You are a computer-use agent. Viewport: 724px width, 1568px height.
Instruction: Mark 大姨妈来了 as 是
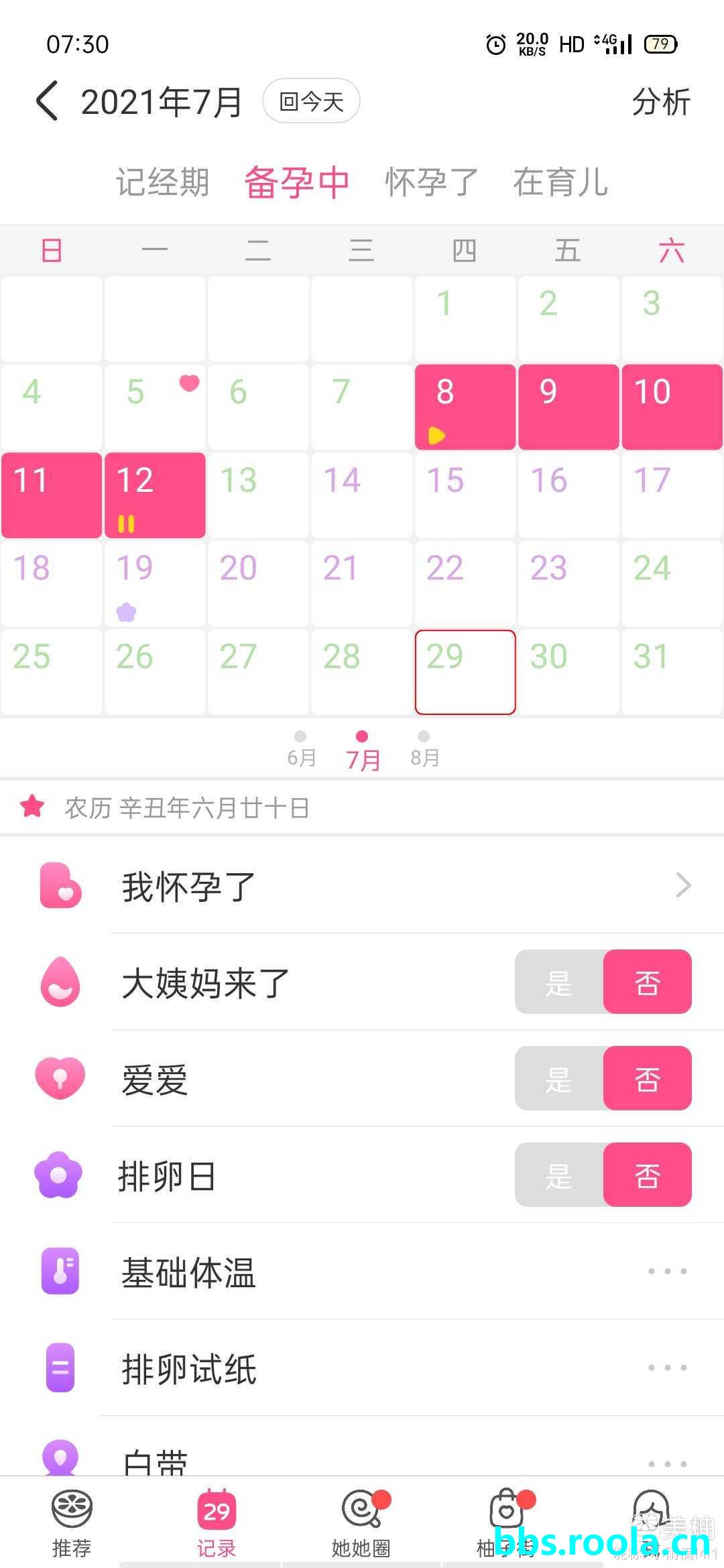[x=558, y=982]
